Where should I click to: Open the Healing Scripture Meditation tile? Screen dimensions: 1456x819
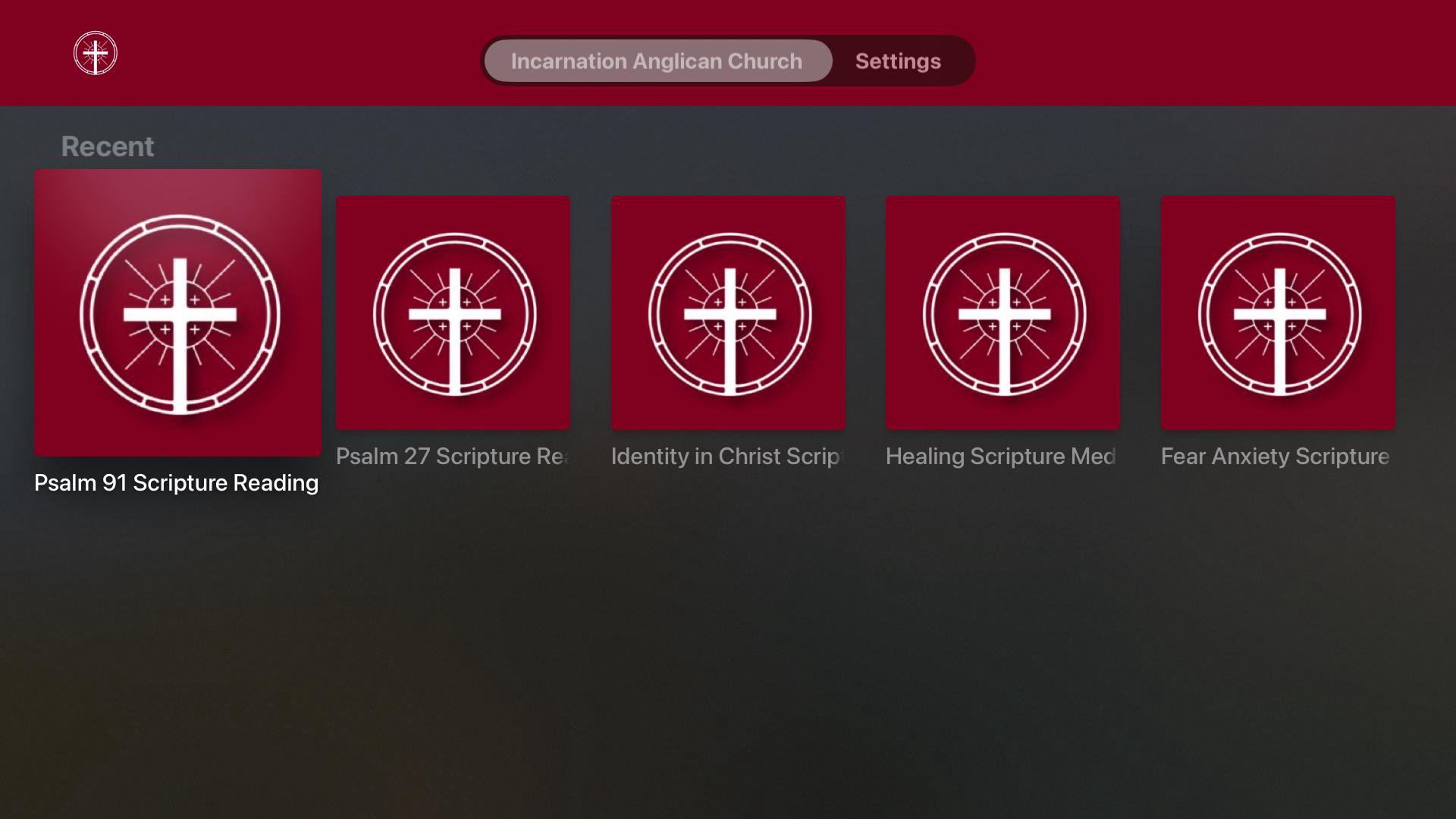click(x=1003, y=313)
